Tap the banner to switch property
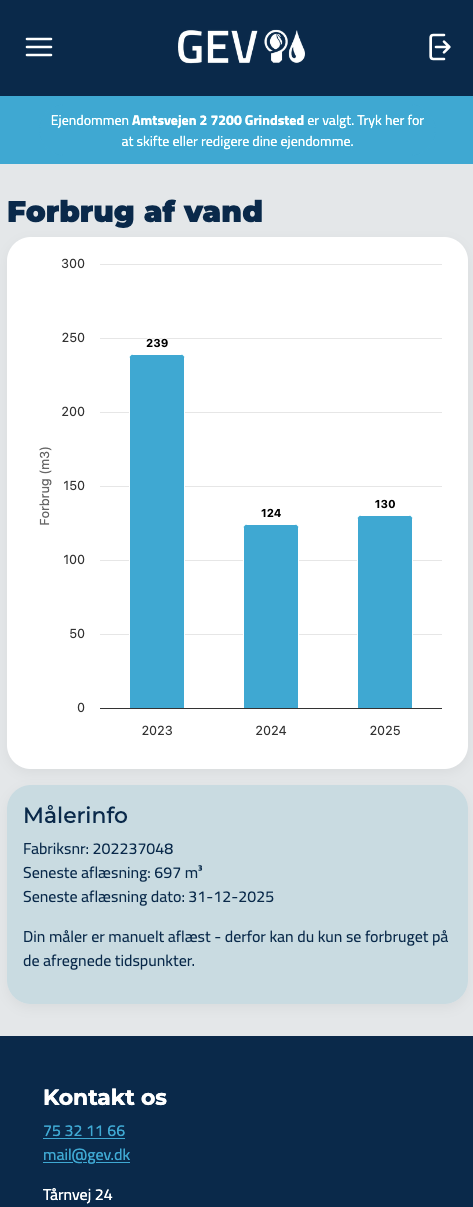Image resolution: width=473 pixels, height=1207 pixels. click(237, 131)
